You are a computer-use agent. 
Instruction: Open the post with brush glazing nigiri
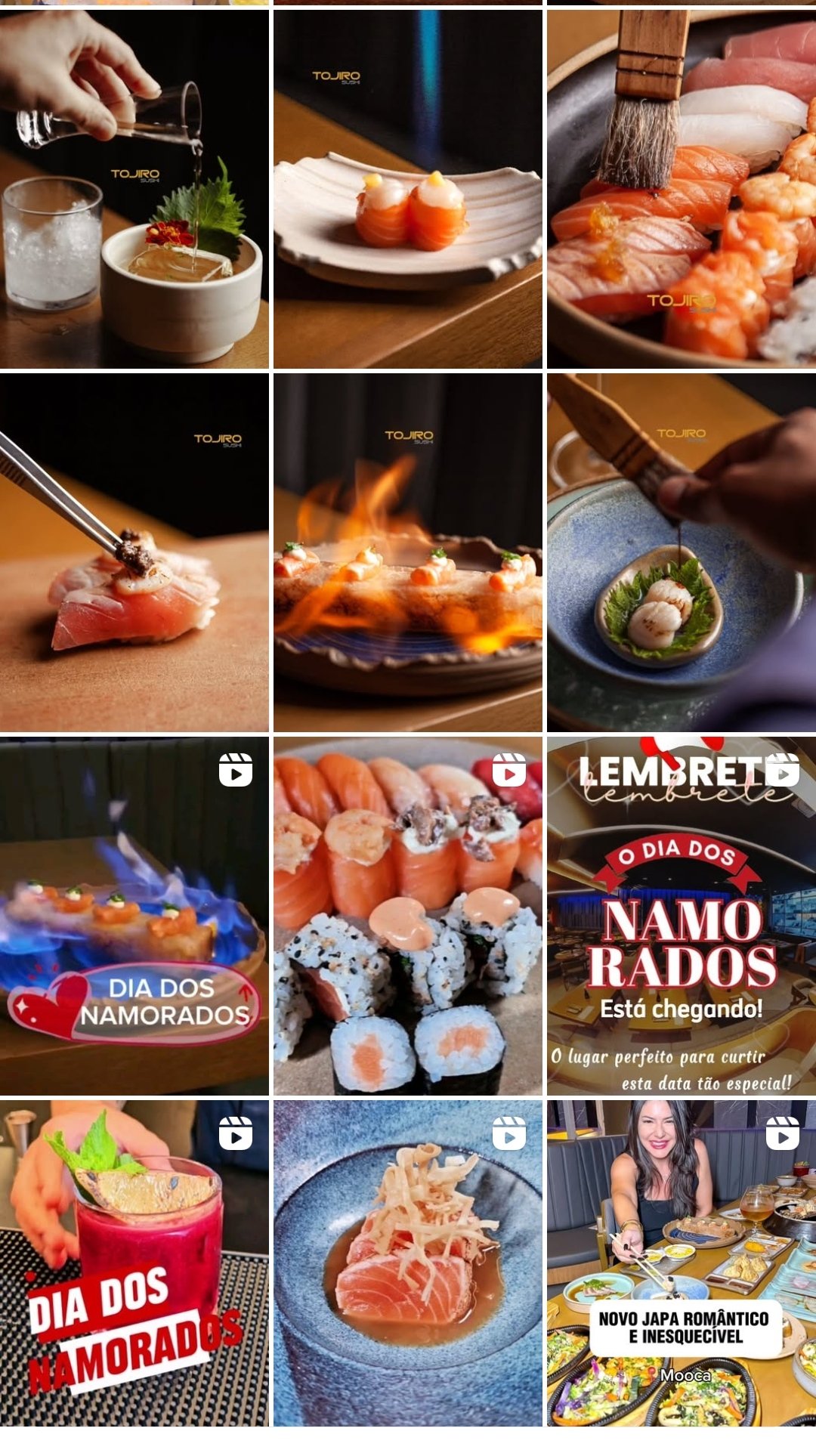click(681, 189)
